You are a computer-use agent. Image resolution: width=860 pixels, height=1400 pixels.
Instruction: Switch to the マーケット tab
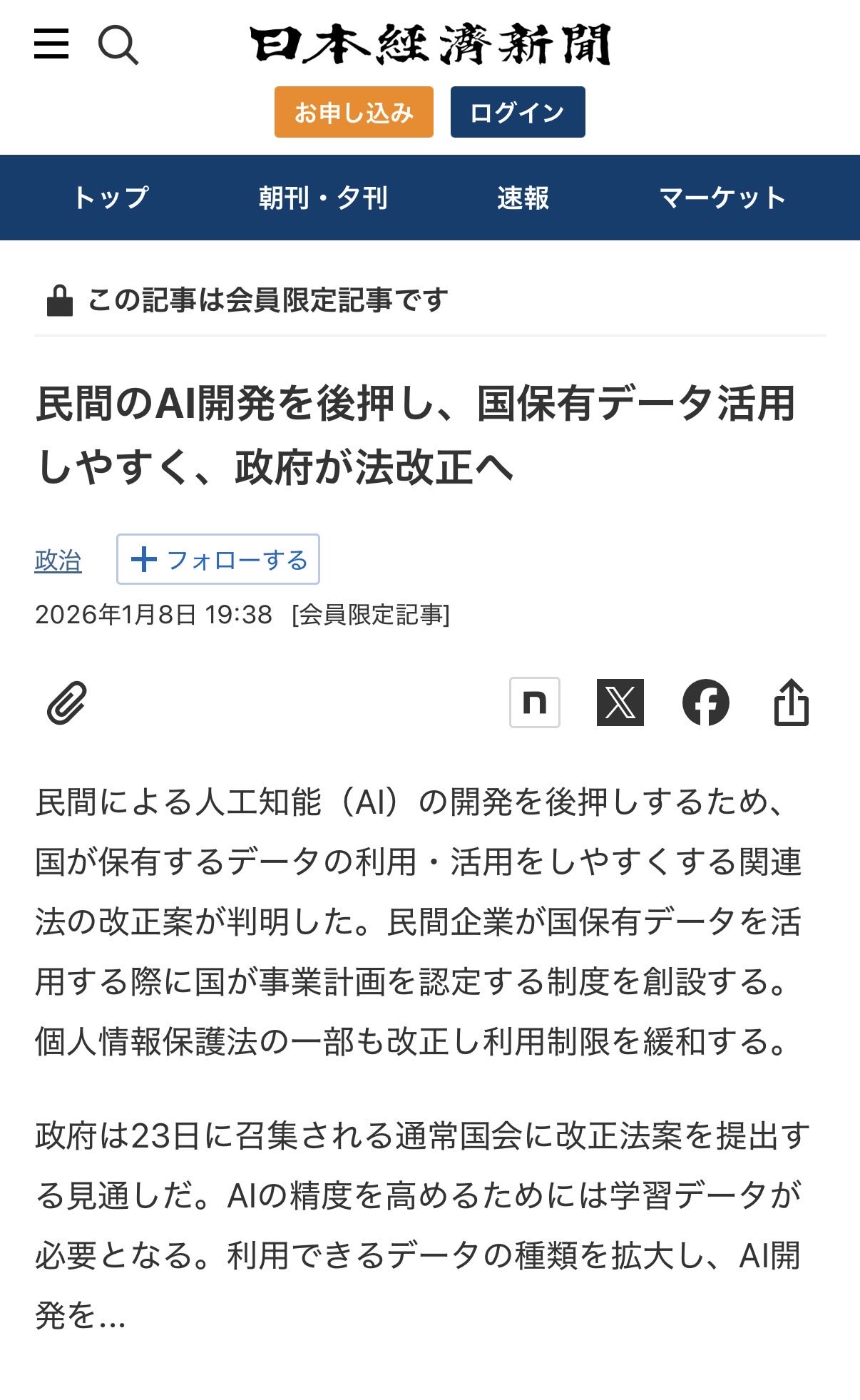722,198
